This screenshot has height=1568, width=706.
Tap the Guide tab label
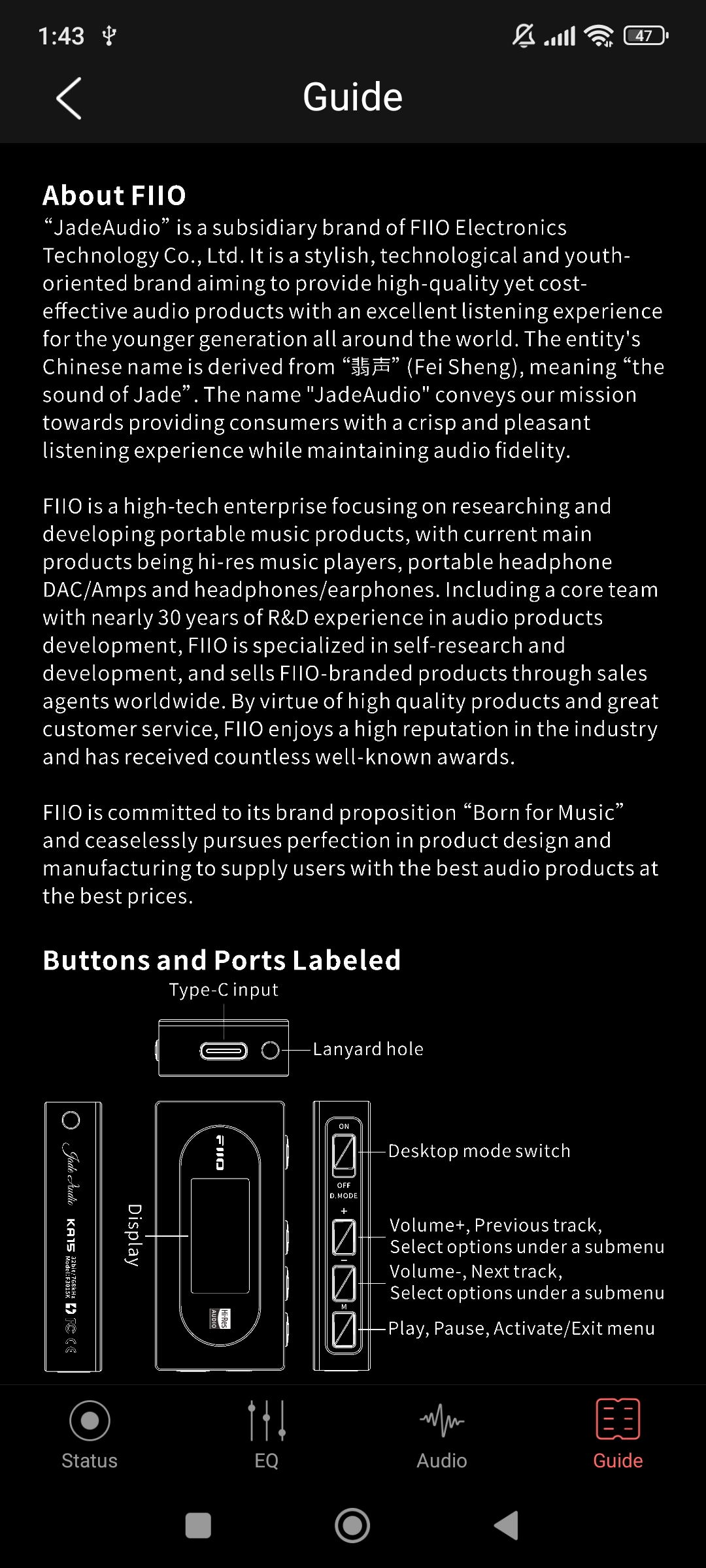618,1460
